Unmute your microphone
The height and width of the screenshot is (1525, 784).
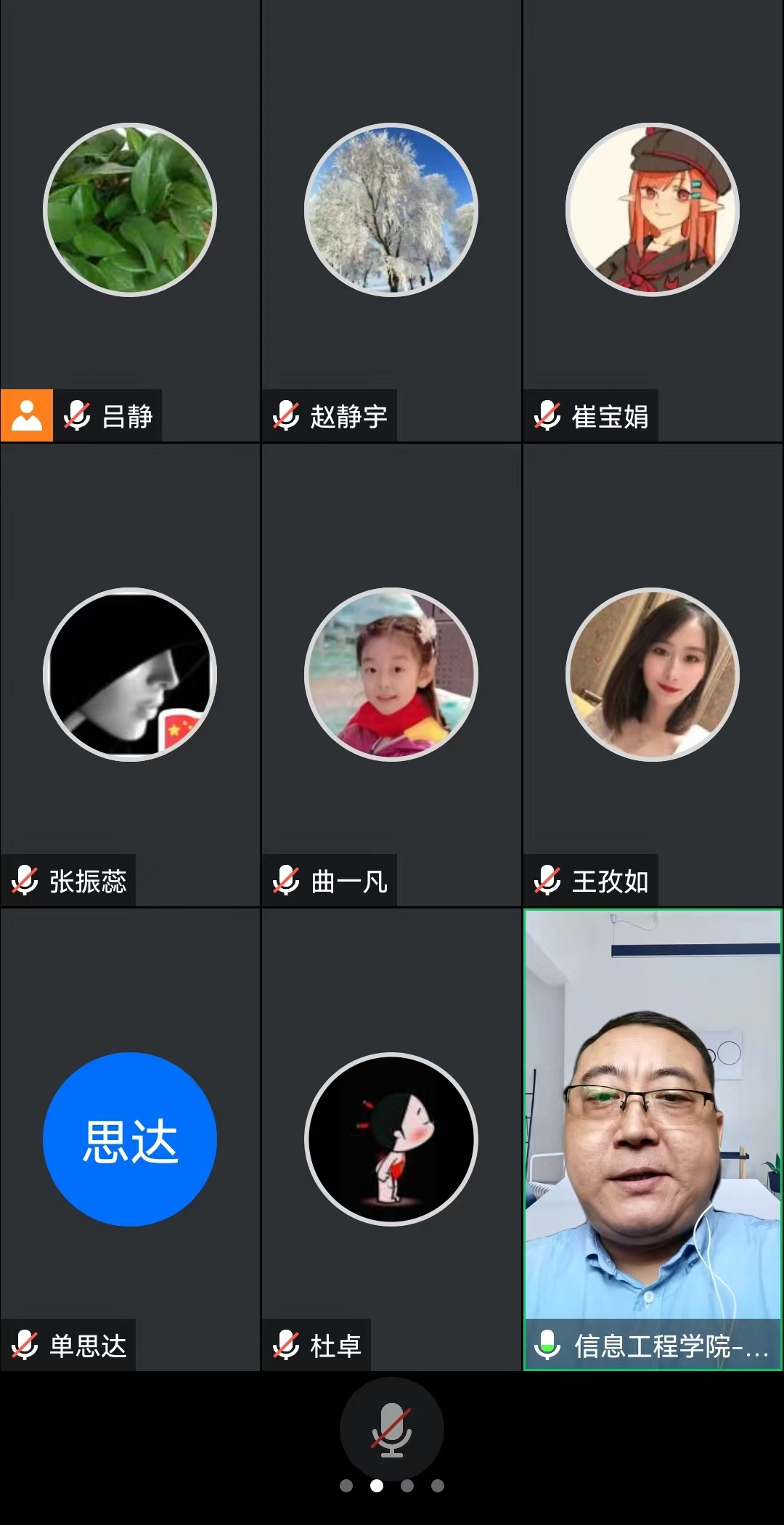click(391, 1428)
